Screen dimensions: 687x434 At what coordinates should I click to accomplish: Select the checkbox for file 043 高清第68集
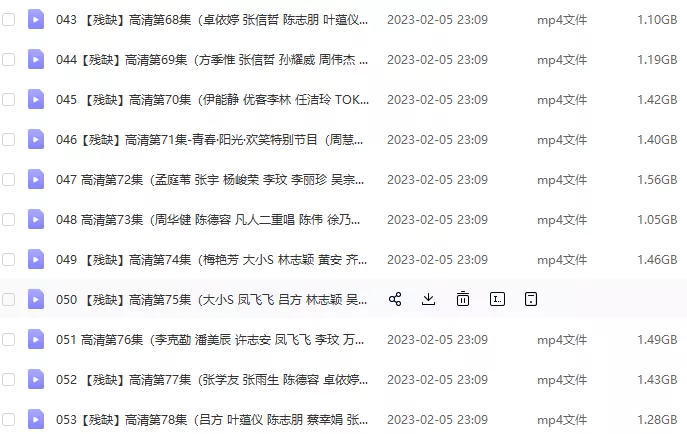coord(9,19)
